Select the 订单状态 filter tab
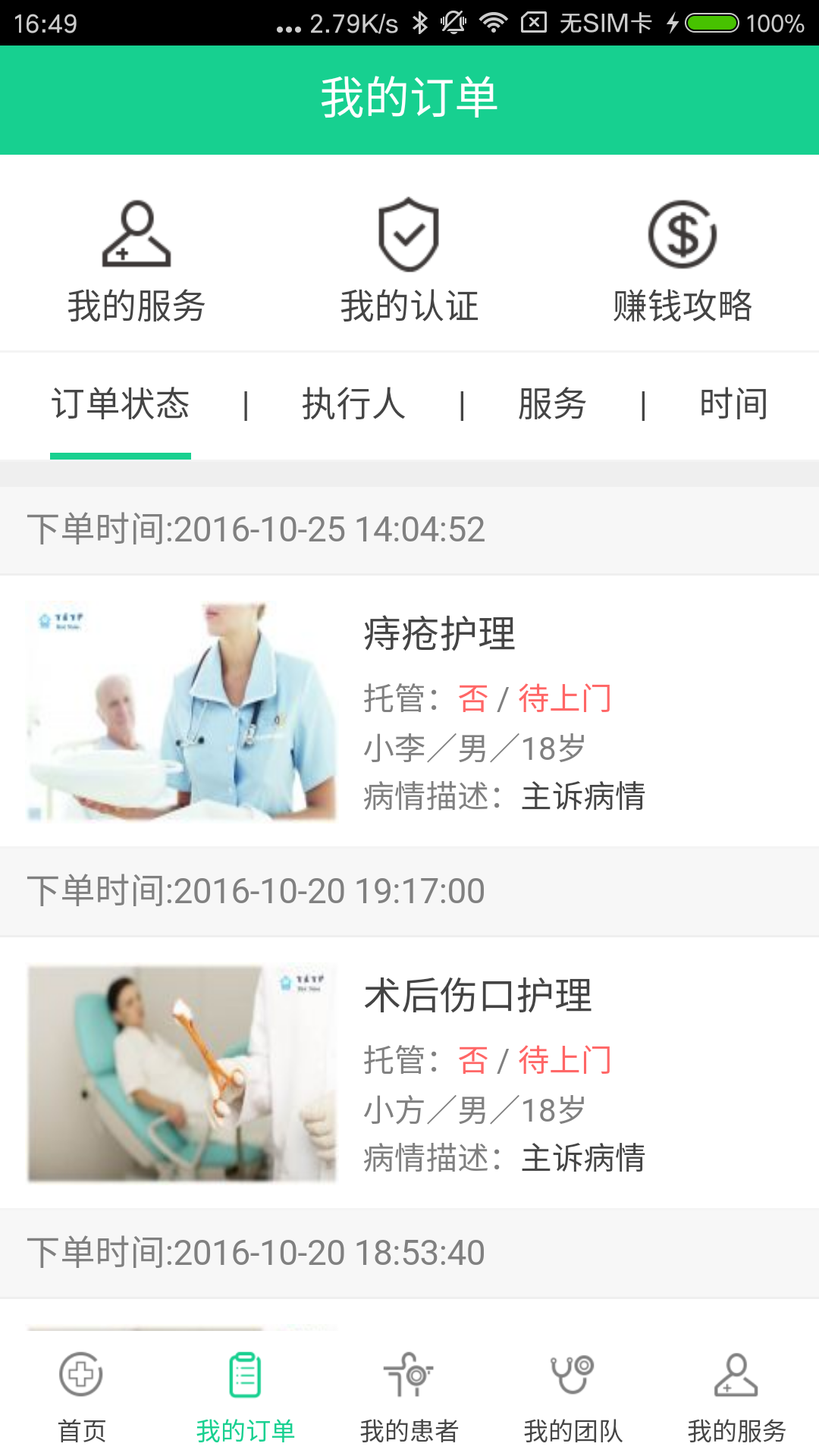The image size is (819, 1456). click(121, 404)
